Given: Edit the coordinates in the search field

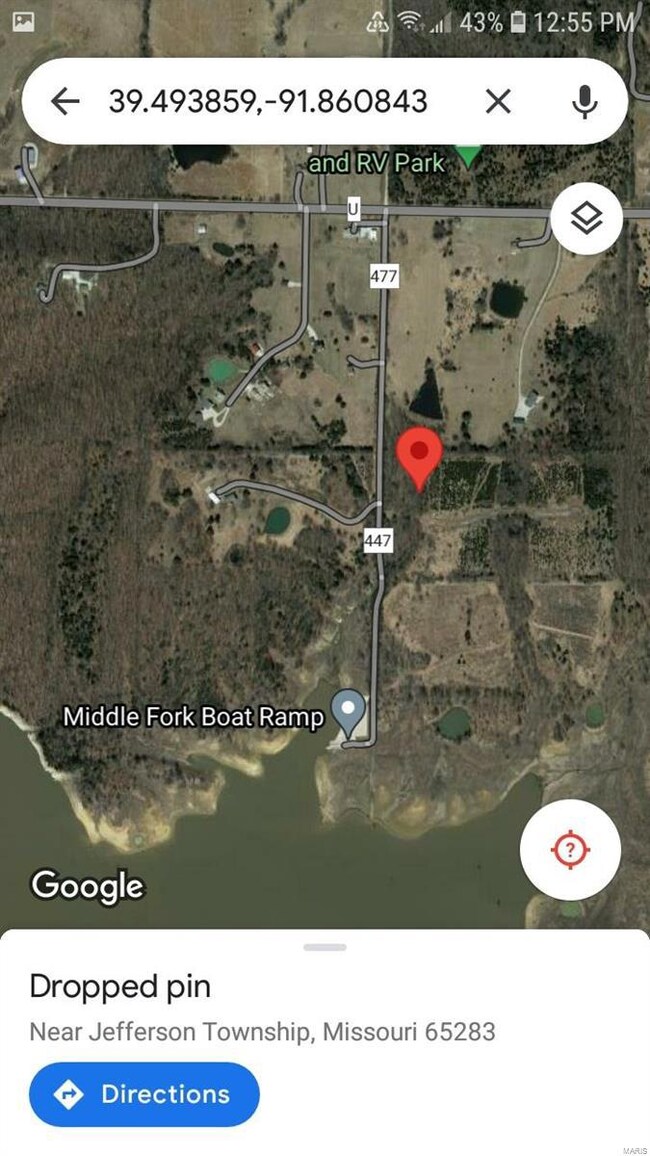Looking at the screenshot, I should coord(268,101).
